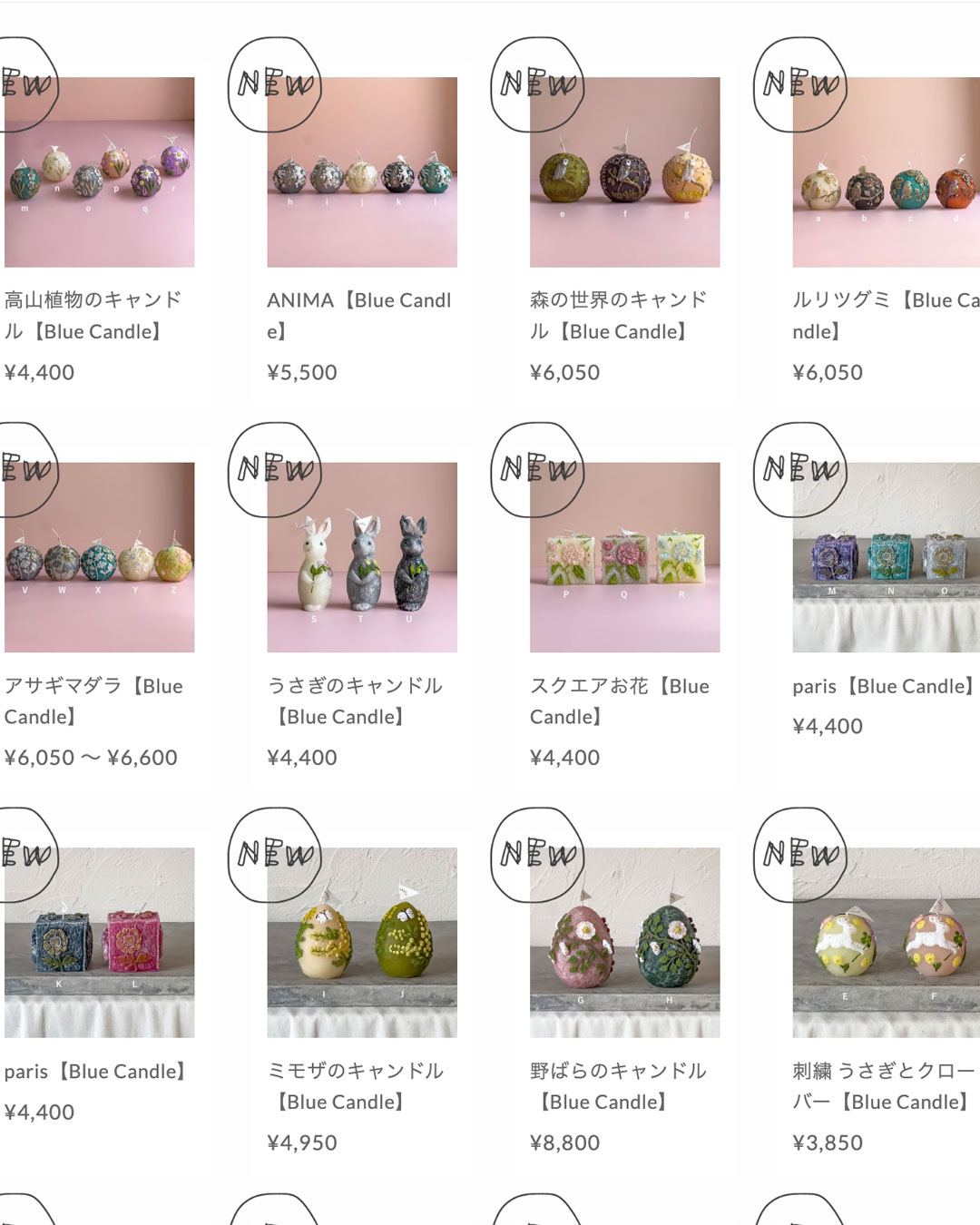Open the 高山植物のキャンドル product

(99, 172)
